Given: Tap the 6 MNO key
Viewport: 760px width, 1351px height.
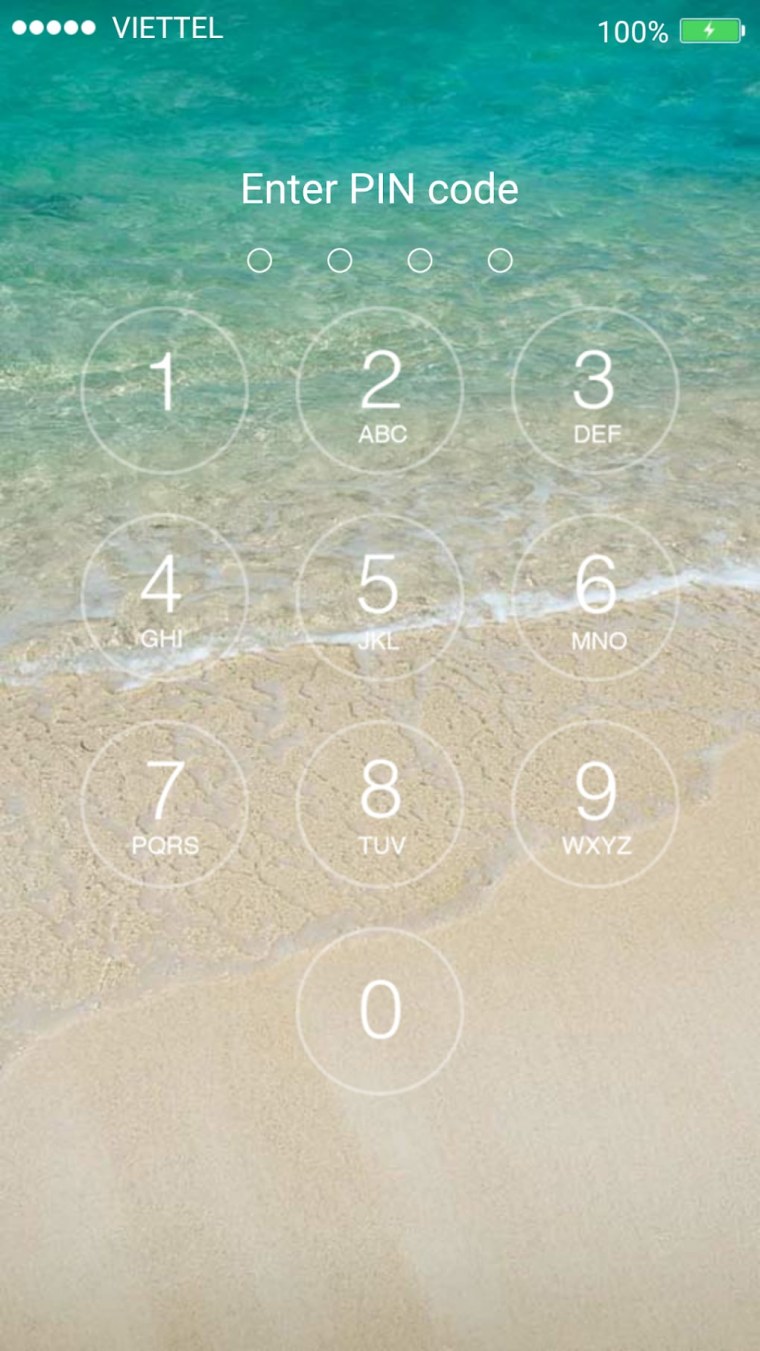Looking at the screenshot, I should coord(595,597).
